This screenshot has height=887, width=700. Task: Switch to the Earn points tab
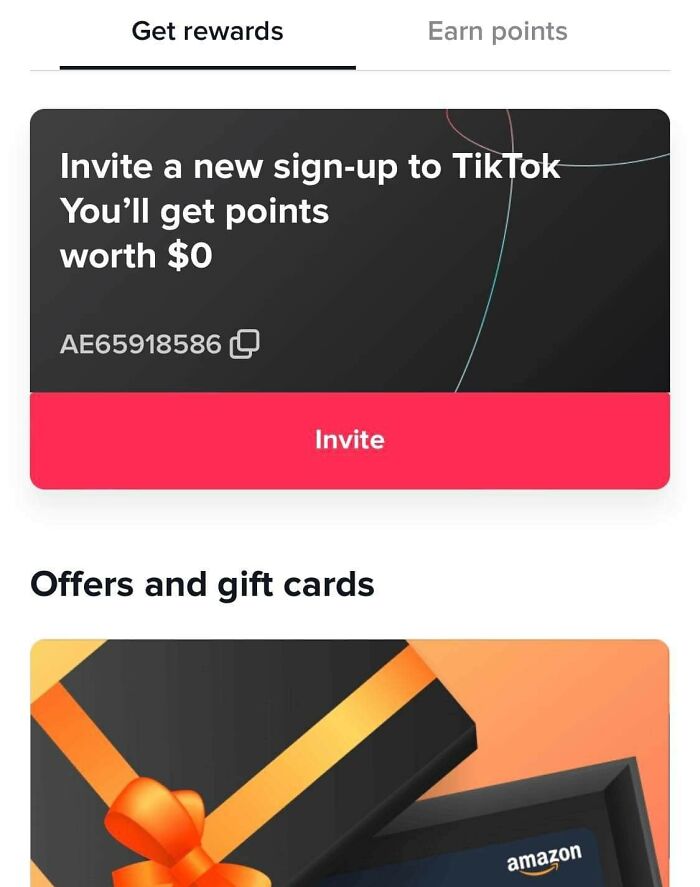497,32
